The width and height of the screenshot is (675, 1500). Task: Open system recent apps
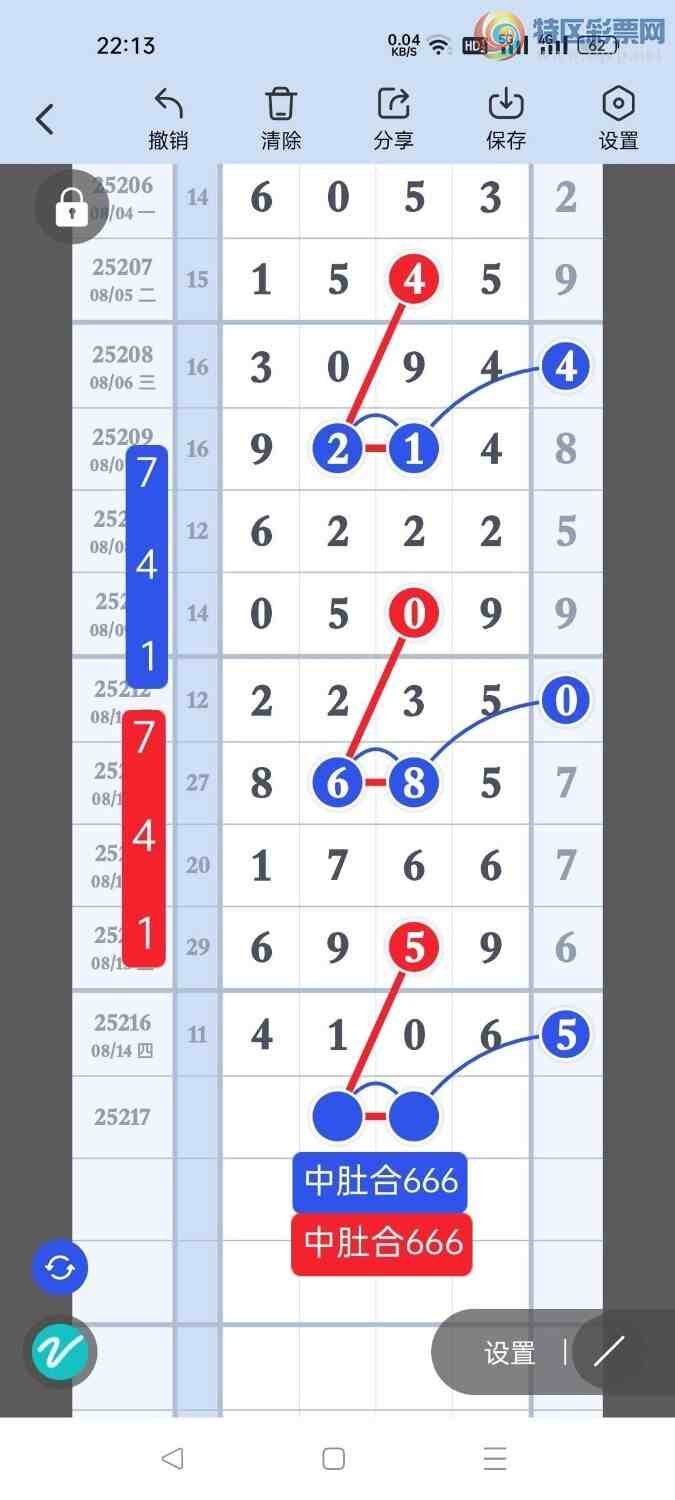(495, 1459)
